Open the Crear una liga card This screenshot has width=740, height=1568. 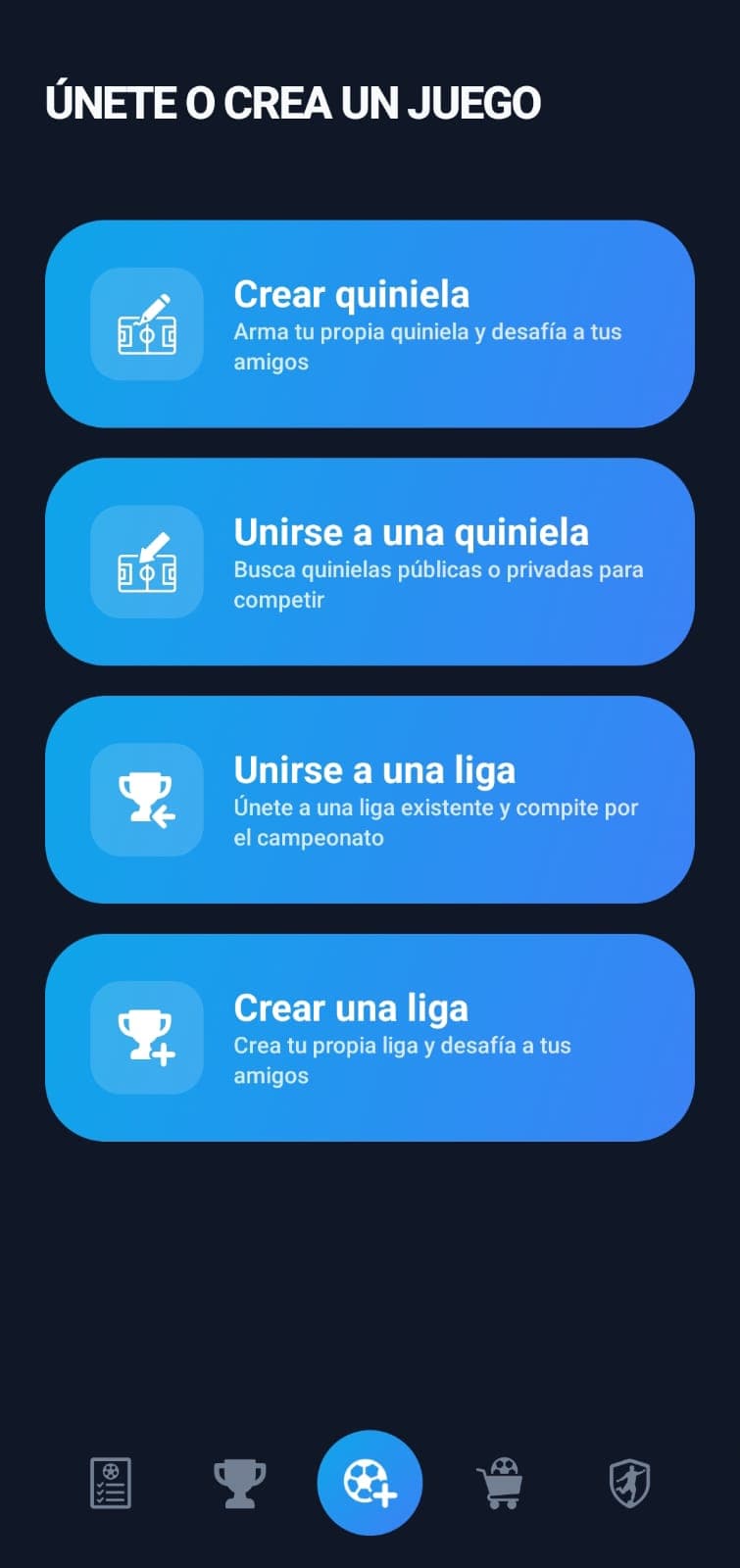click(370, 1036)
